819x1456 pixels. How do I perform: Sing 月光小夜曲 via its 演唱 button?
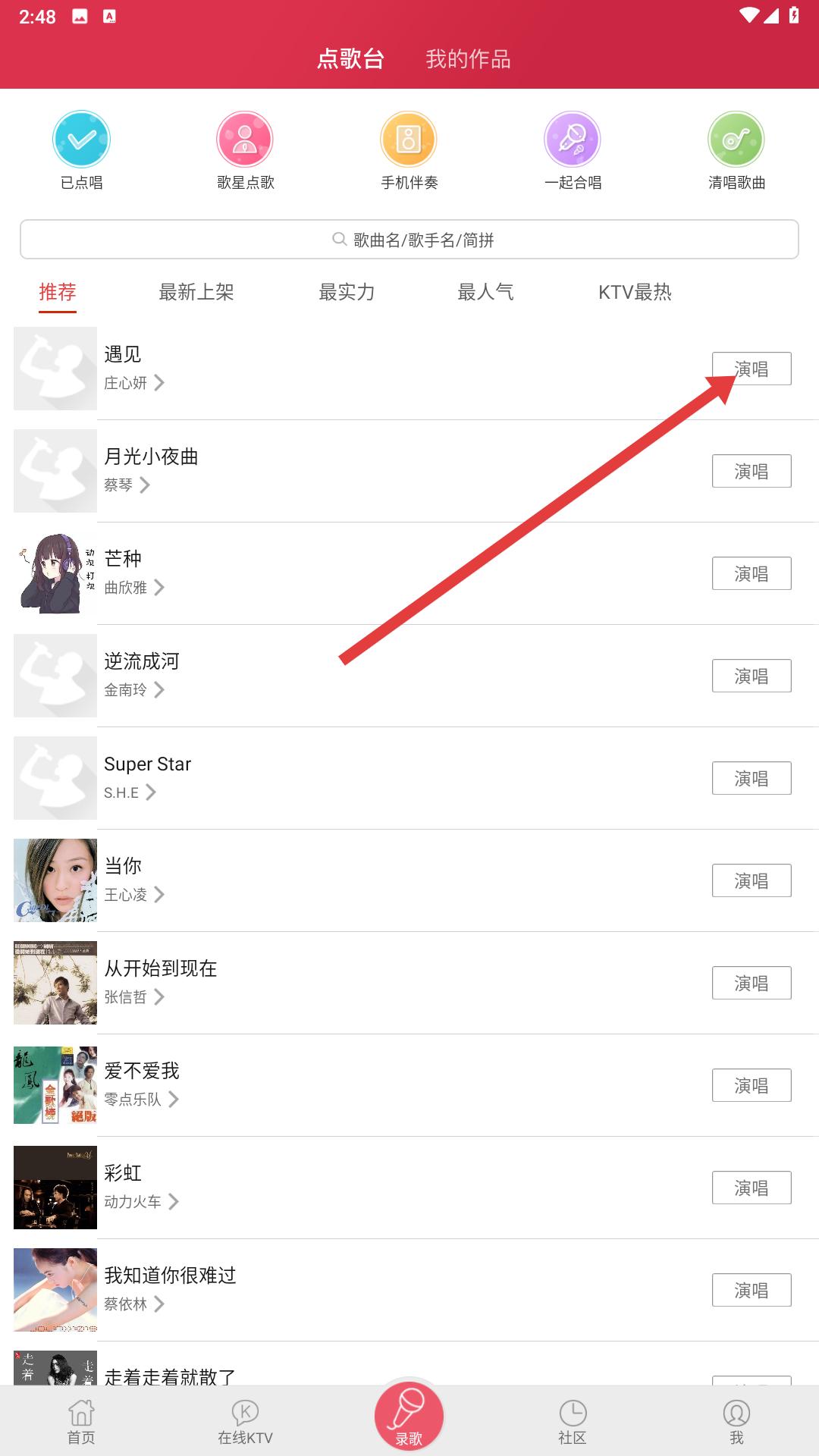pos(751,471)
